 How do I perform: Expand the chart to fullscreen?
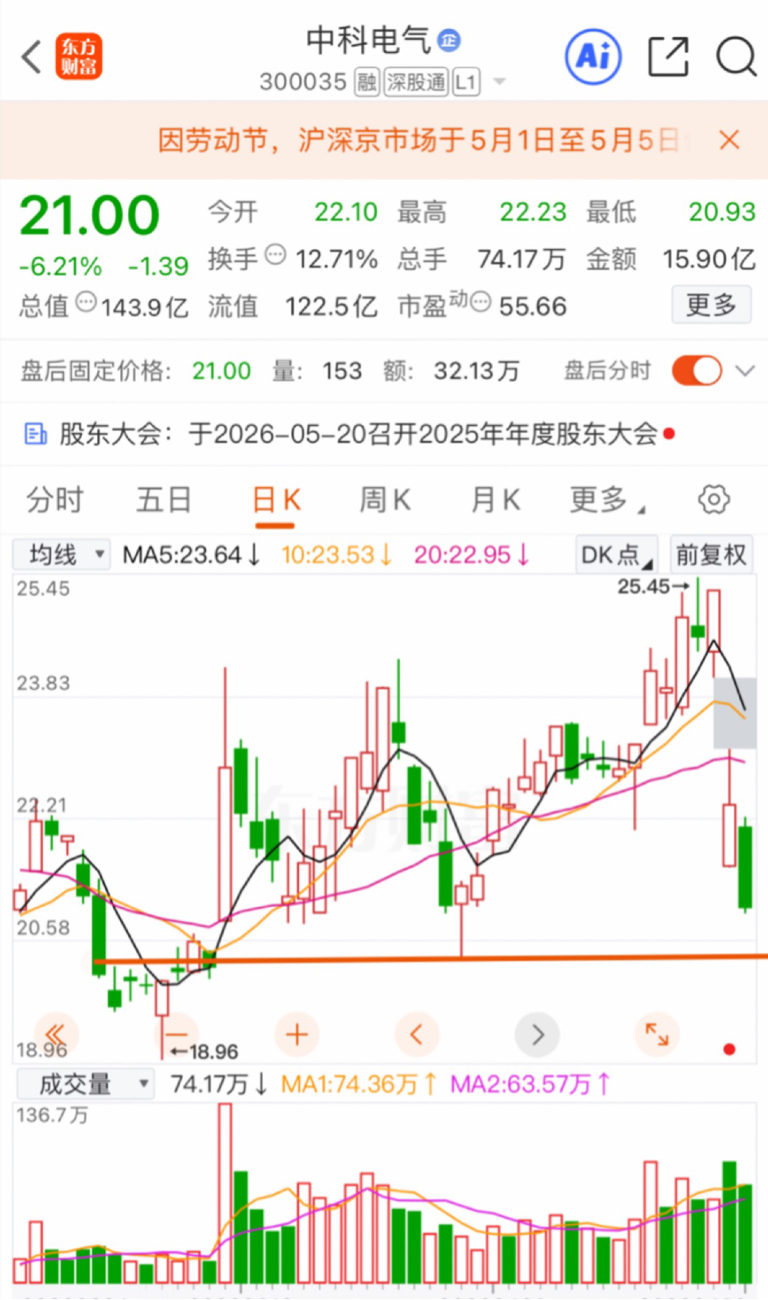[x=657, y=1034]
